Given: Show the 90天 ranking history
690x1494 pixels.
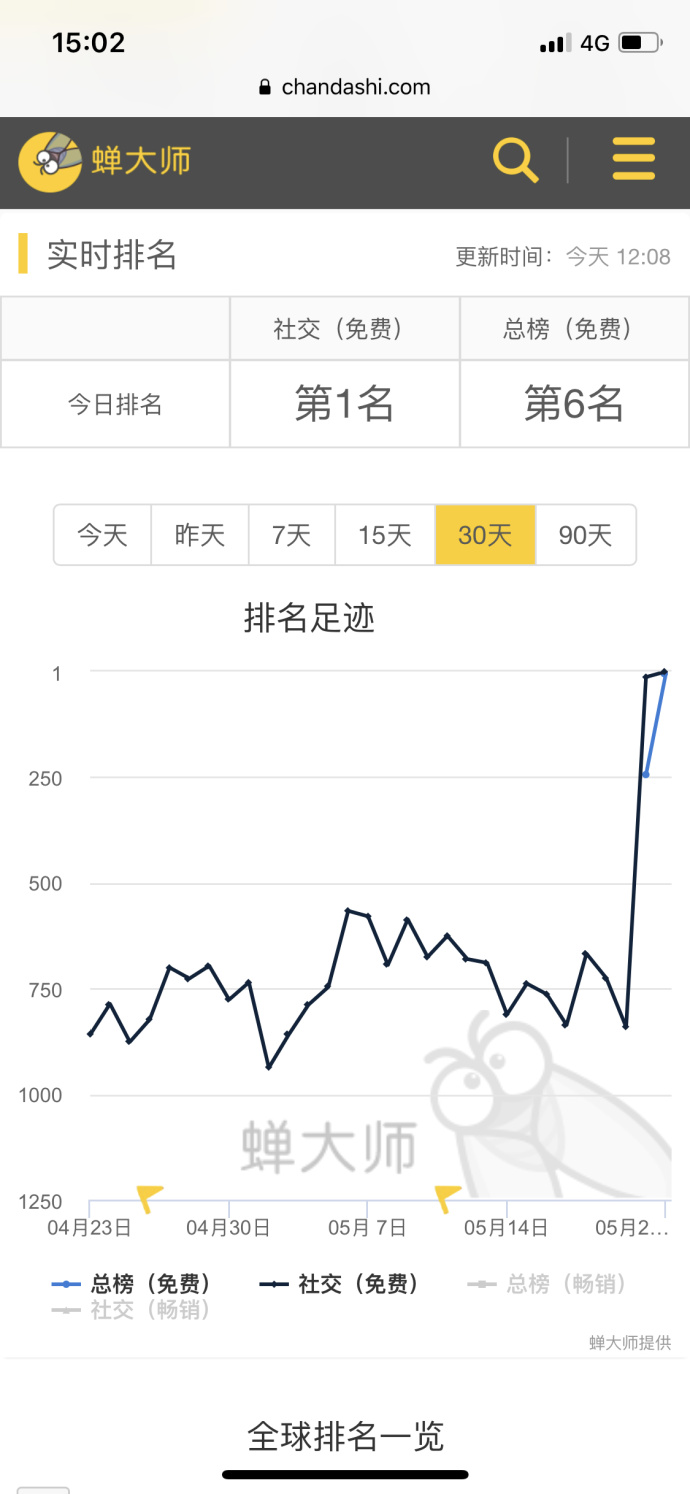Looking at the screenshot, I should click(585, 535).
